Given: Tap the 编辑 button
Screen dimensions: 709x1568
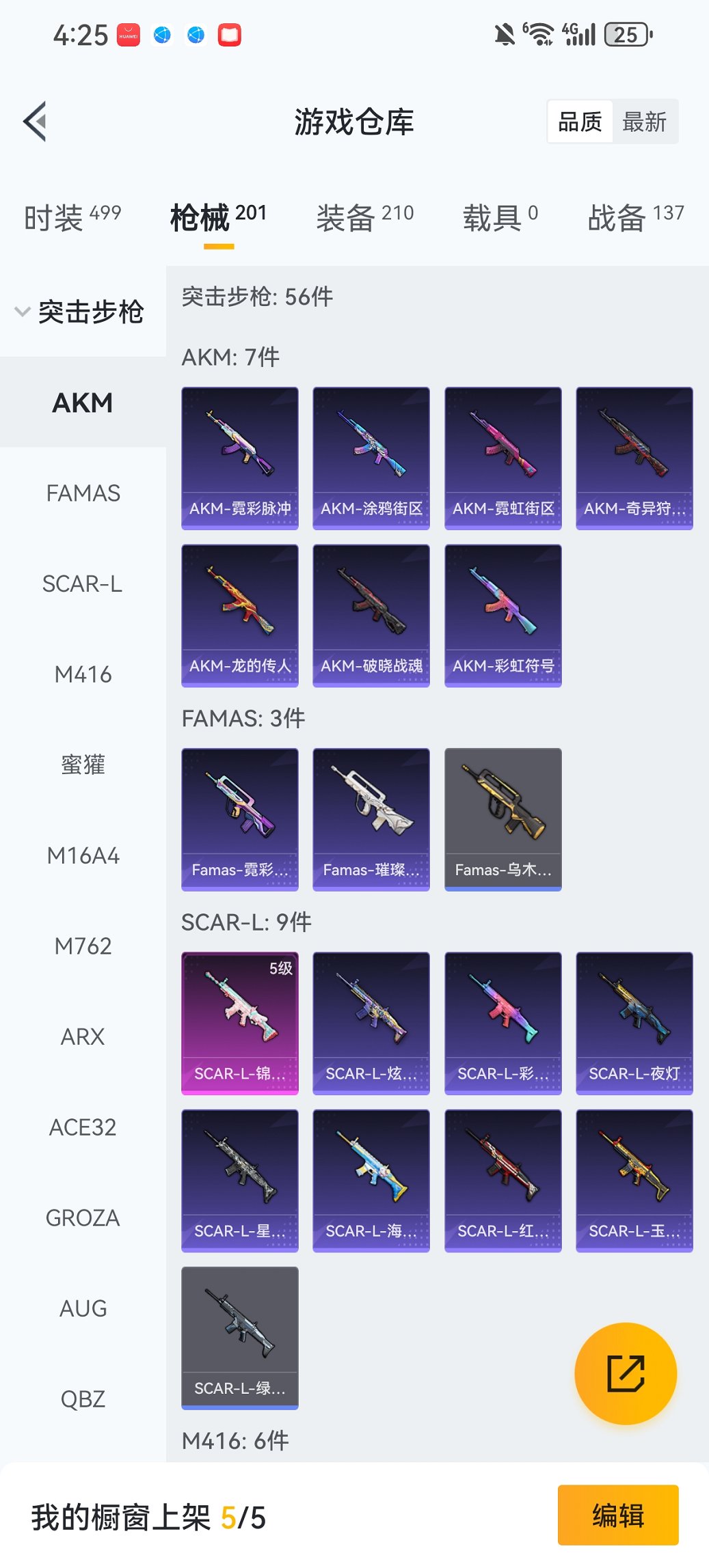Looking at the screenshot, I should [x=618, y=1515].
